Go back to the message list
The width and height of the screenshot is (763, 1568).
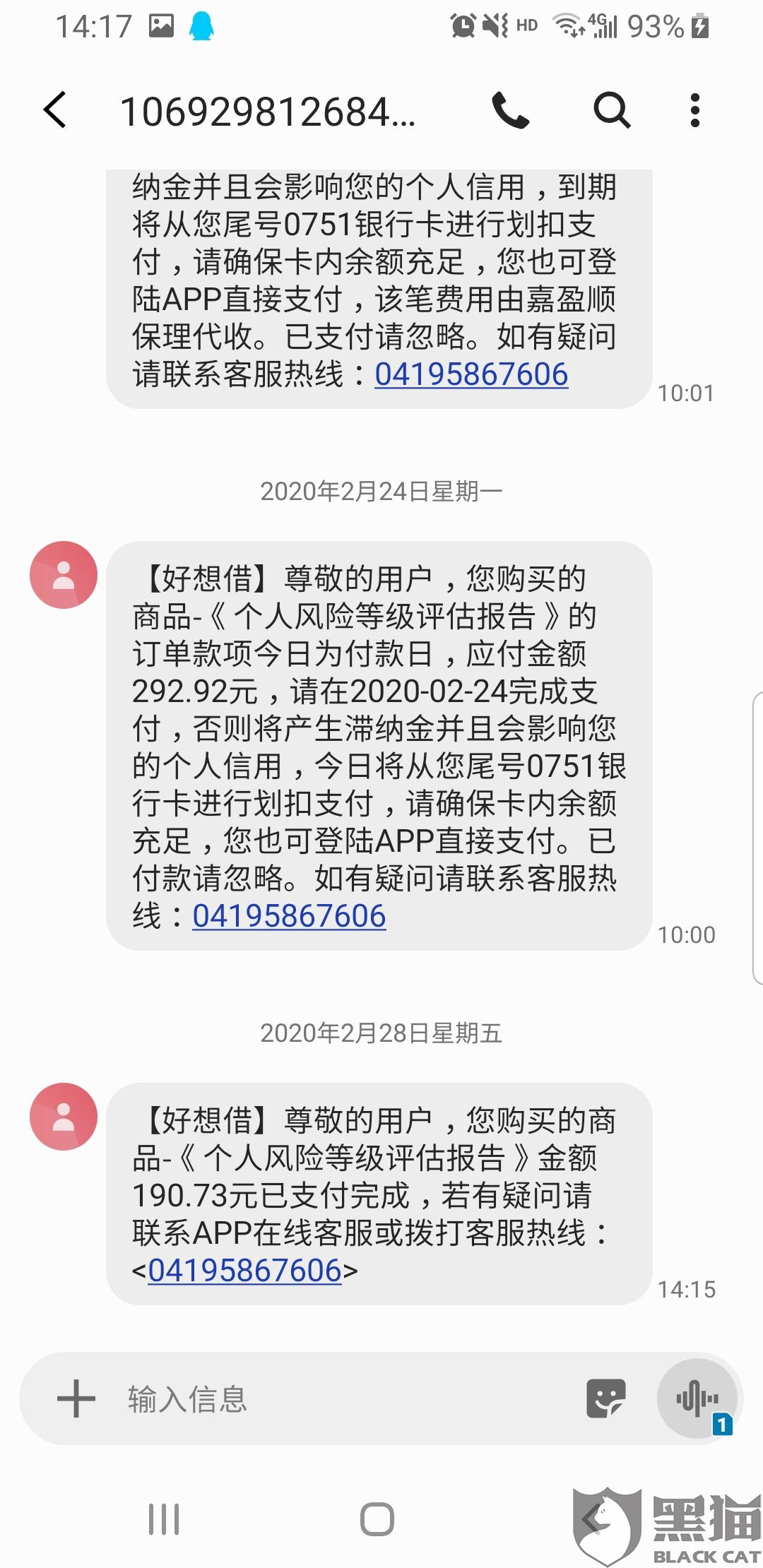click(x=55, y=110)
